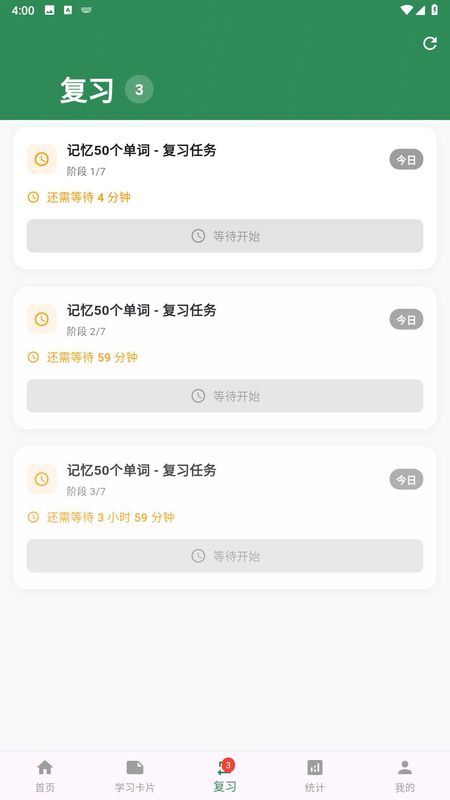Open the 阶段 2/7 review task card
The width and height of the screenshot is (450, 800).
pos(224,358)
